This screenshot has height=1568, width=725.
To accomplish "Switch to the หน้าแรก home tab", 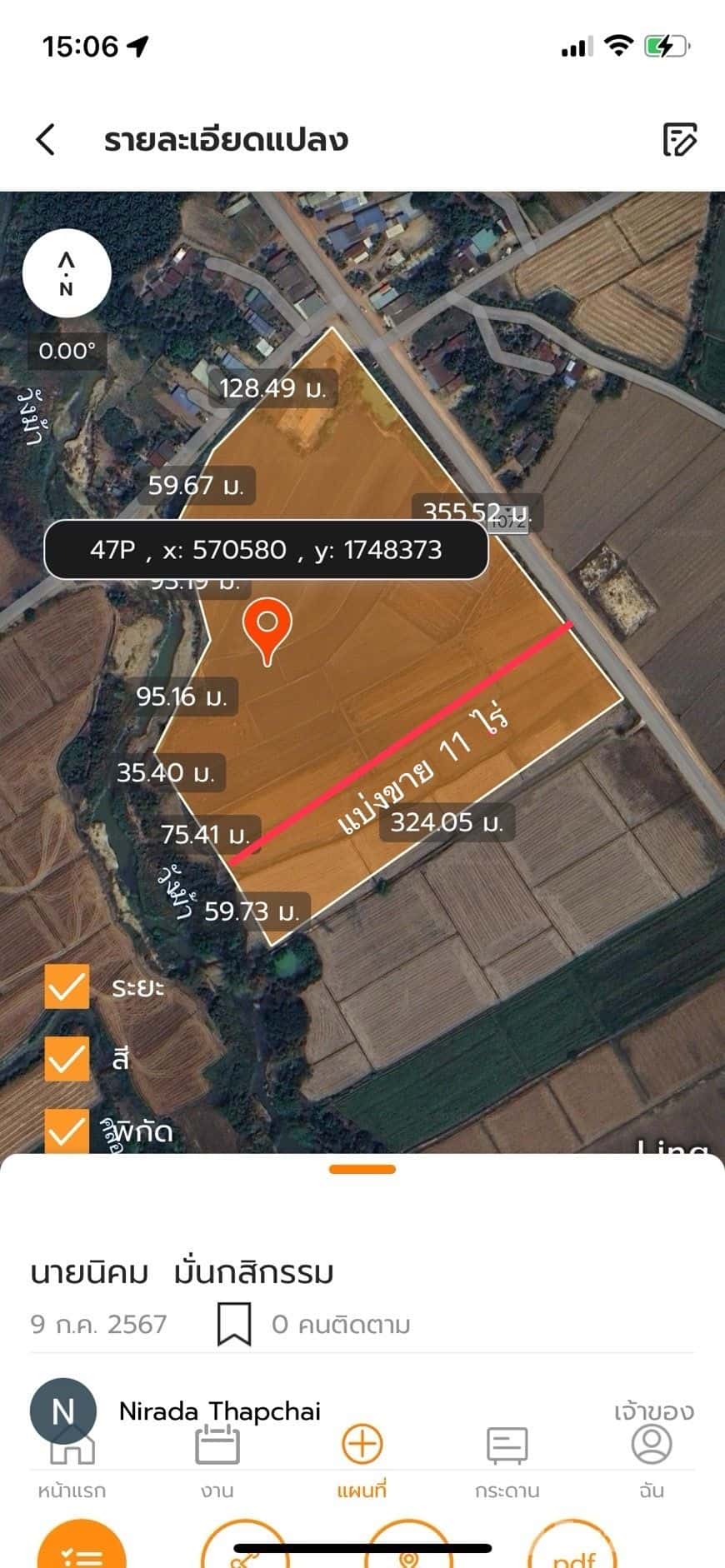I will tap(72, 1491).
